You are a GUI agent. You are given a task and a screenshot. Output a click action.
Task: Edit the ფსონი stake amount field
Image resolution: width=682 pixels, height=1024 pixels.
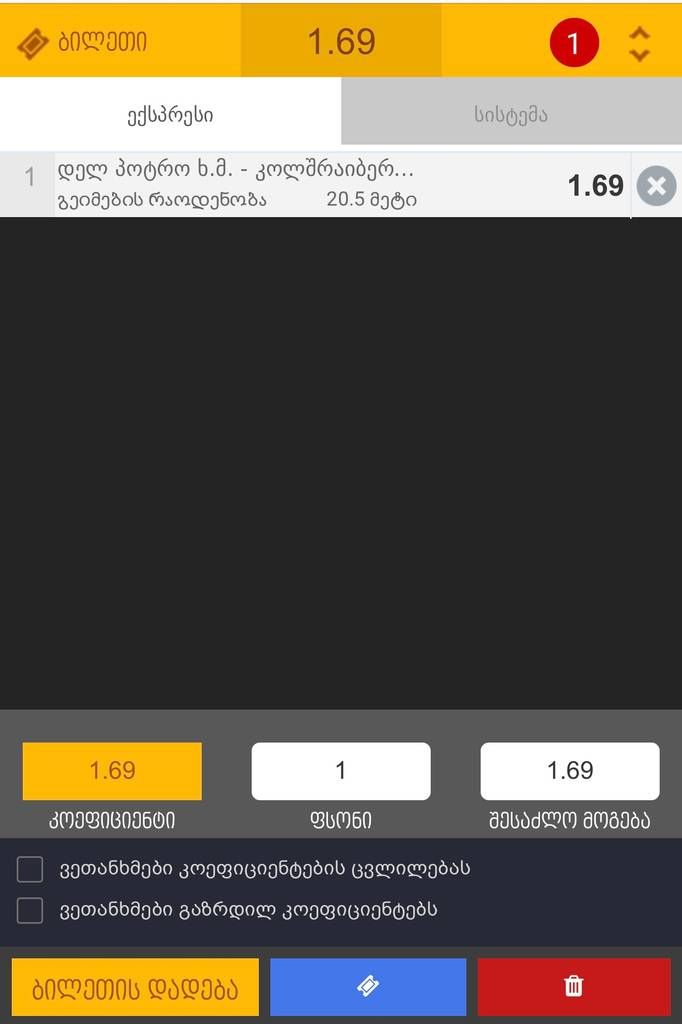[x=341, y=771]
